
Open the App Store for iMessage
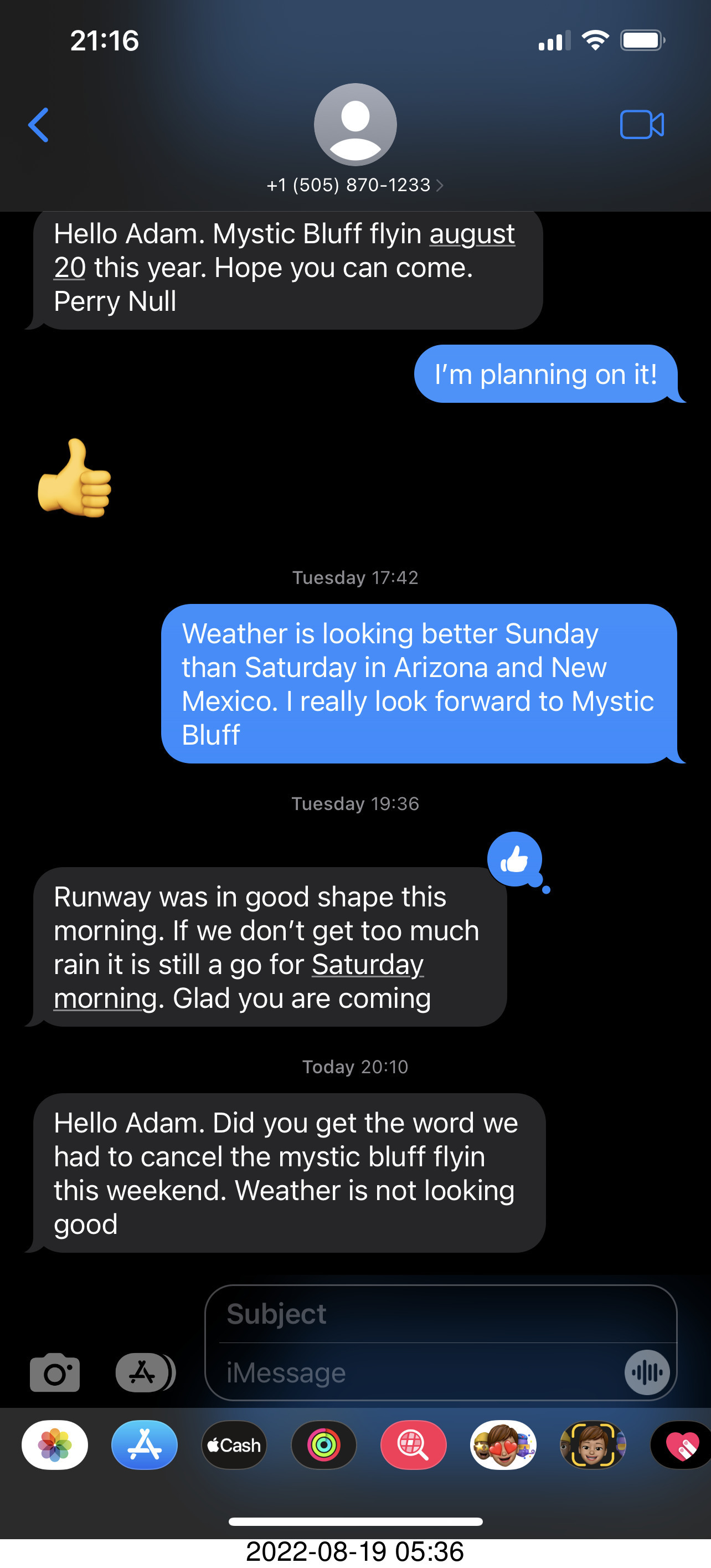click(x=144, y=1445)
